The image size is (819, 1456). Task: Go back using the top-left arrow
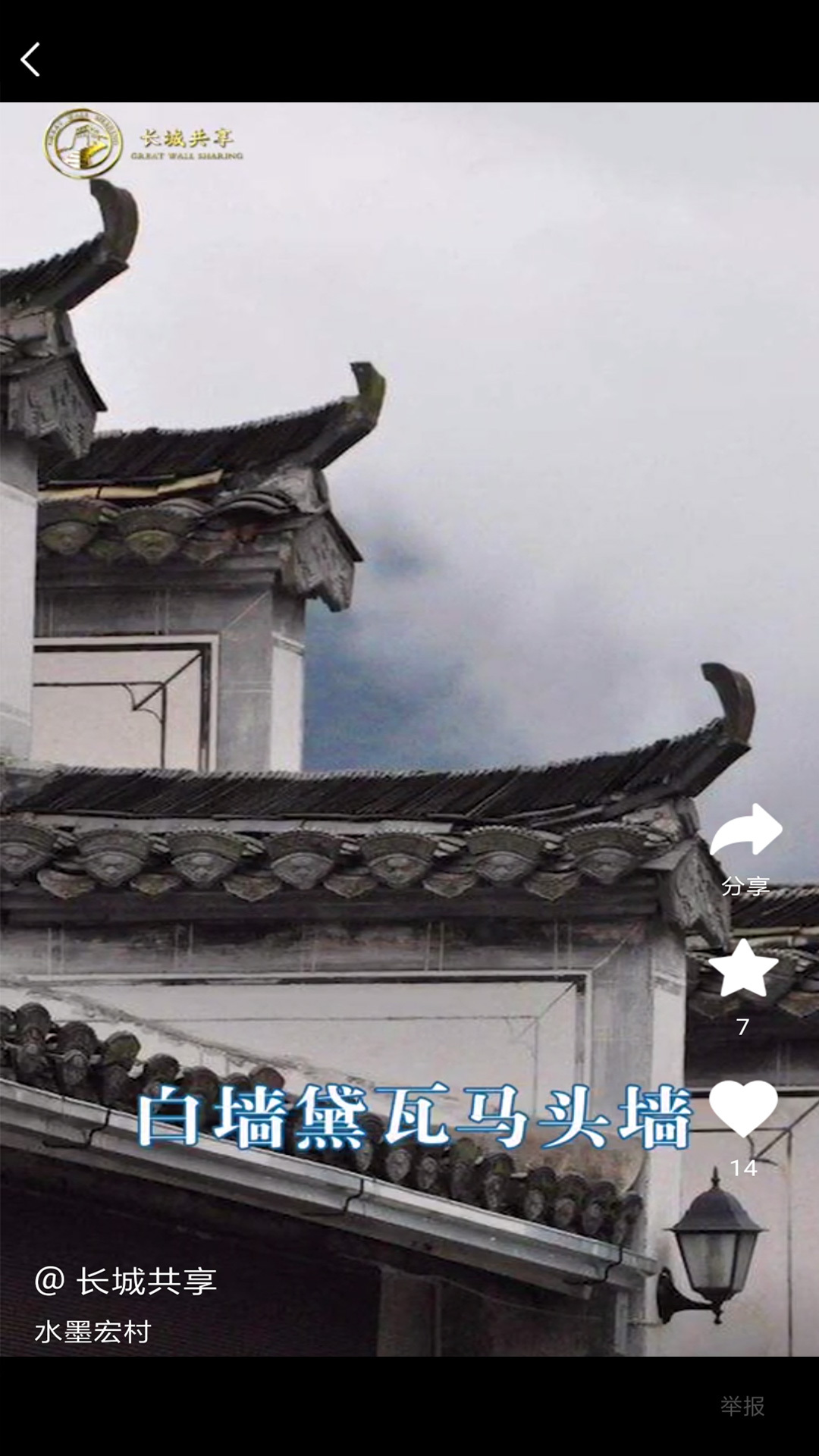pyautogui.click(x=30, y=59)
